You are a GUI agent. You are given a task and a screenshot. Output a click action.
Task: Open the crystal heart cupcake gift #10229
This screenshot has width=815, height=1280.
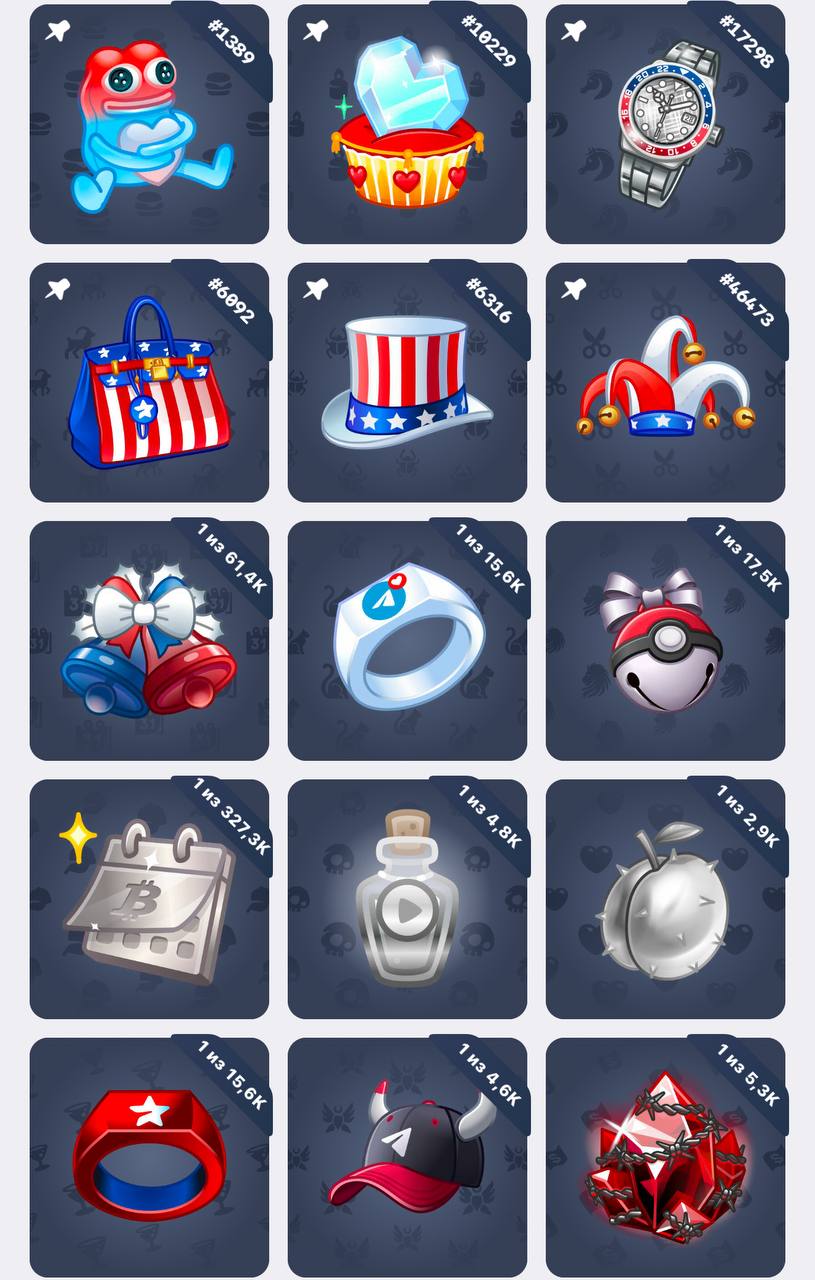coord(407,125)
